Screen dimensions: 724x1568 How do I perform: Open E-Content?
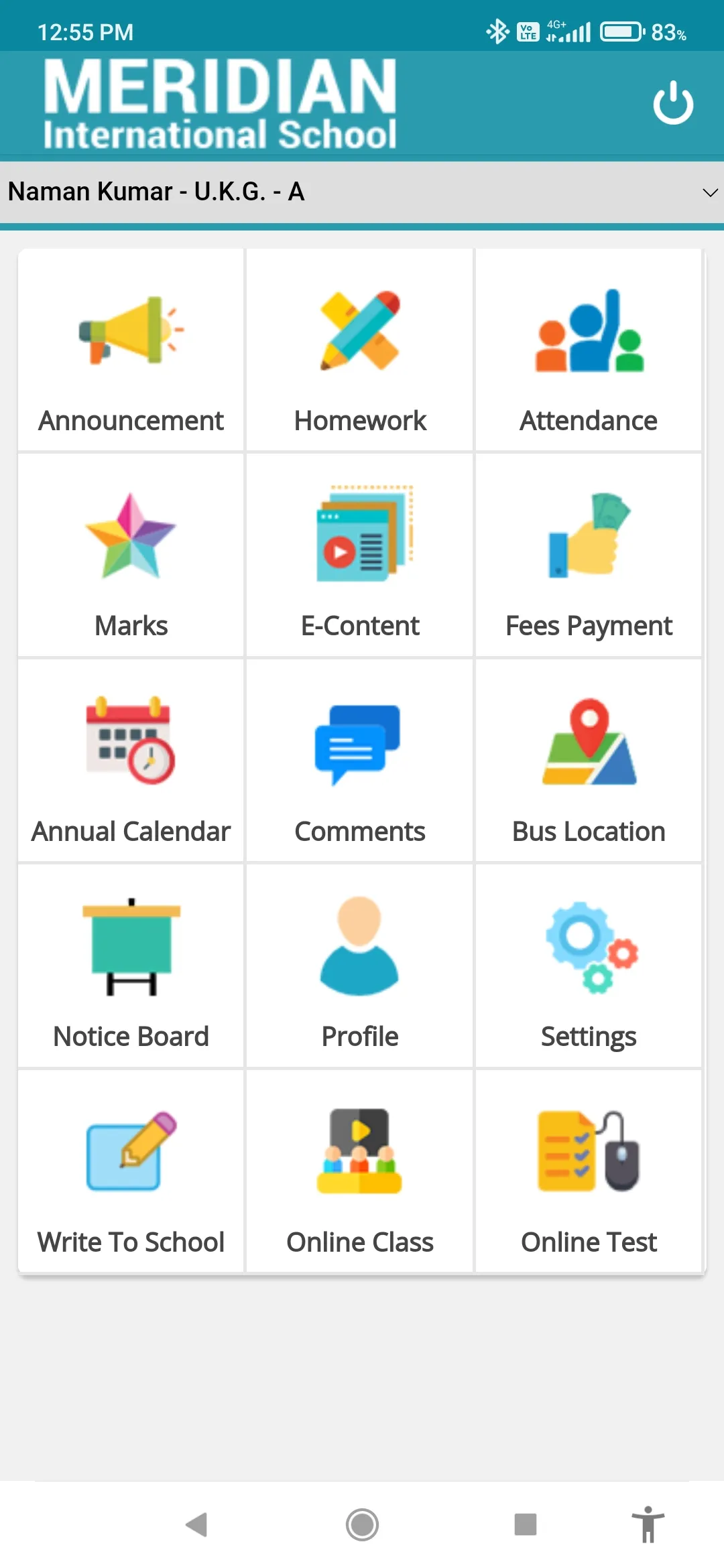click(360, 556)
